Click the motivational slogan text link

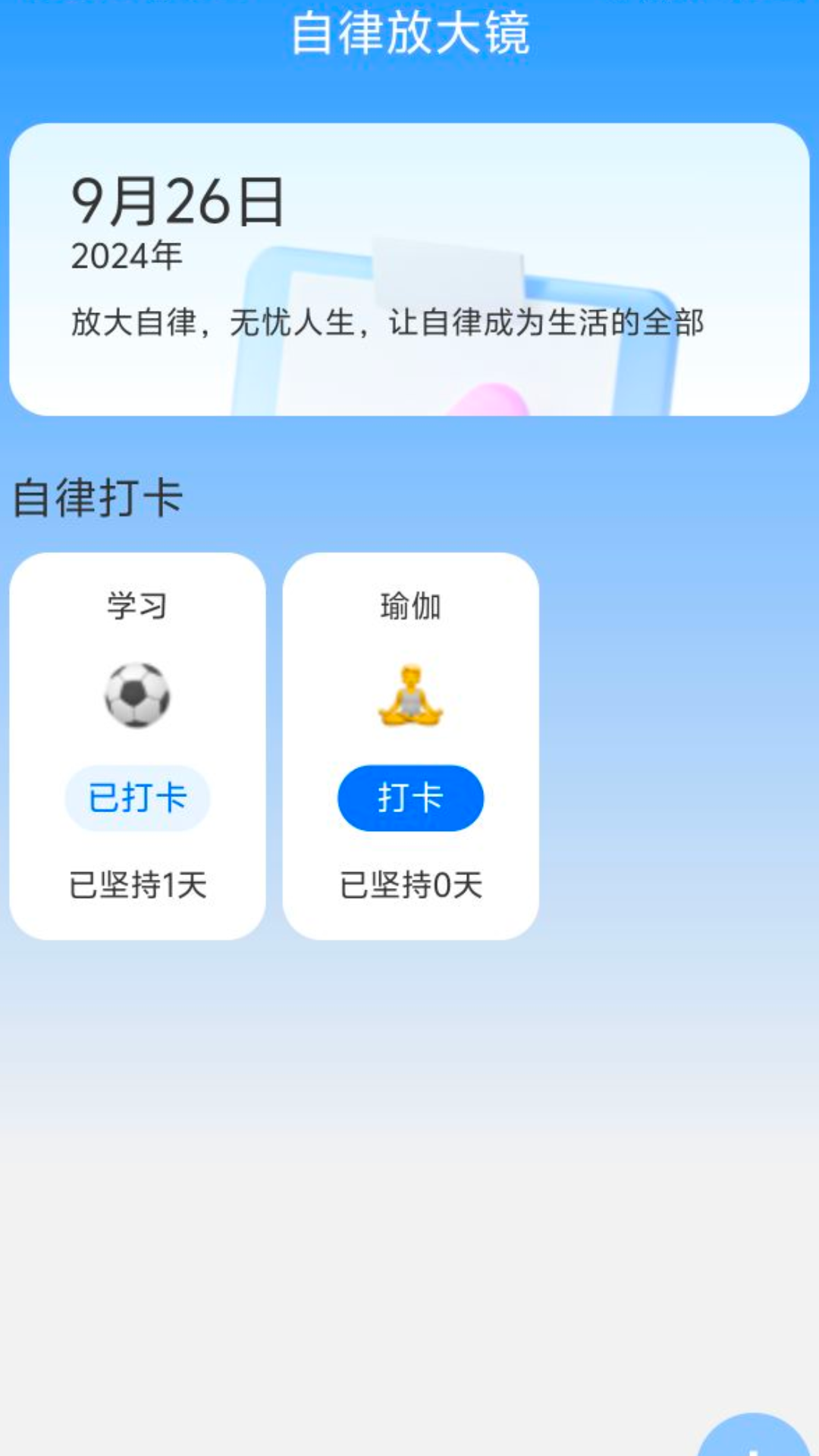pyautogui.click(x=388, y=322)
